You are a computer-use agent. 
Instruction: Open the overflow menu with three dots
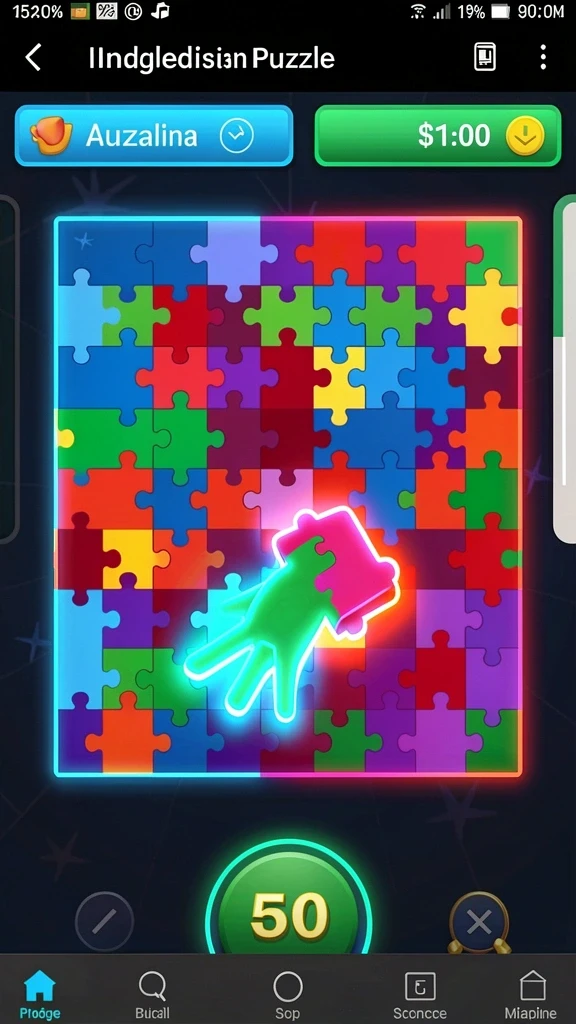[x=543, y=57]
